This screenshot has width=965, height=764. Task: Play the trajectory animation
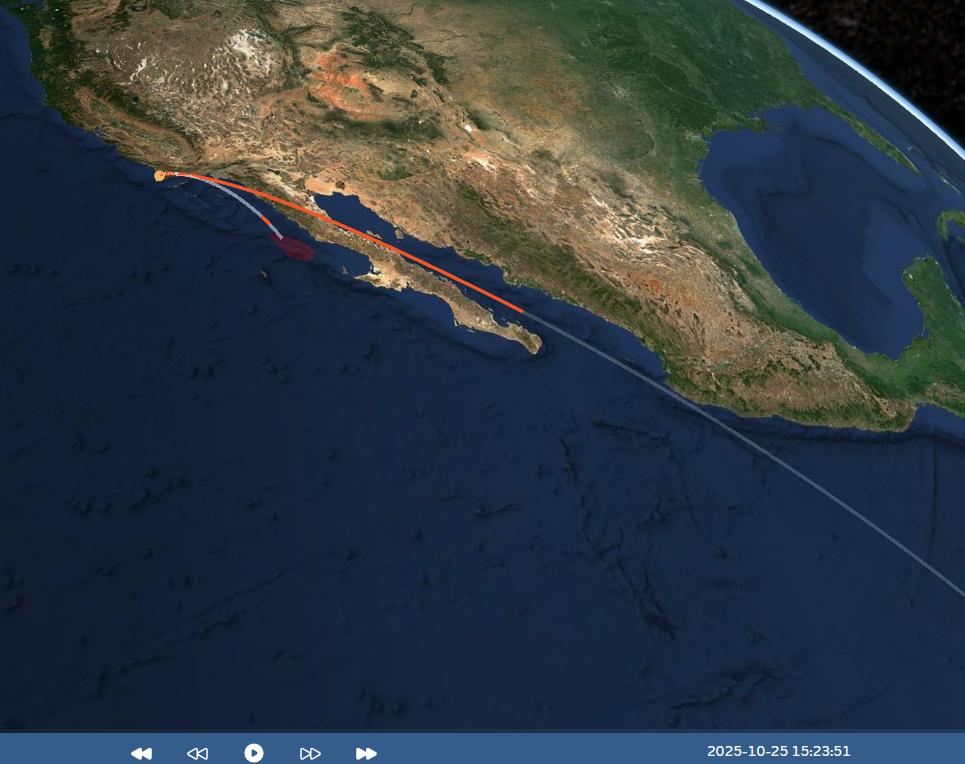(254, 752)
